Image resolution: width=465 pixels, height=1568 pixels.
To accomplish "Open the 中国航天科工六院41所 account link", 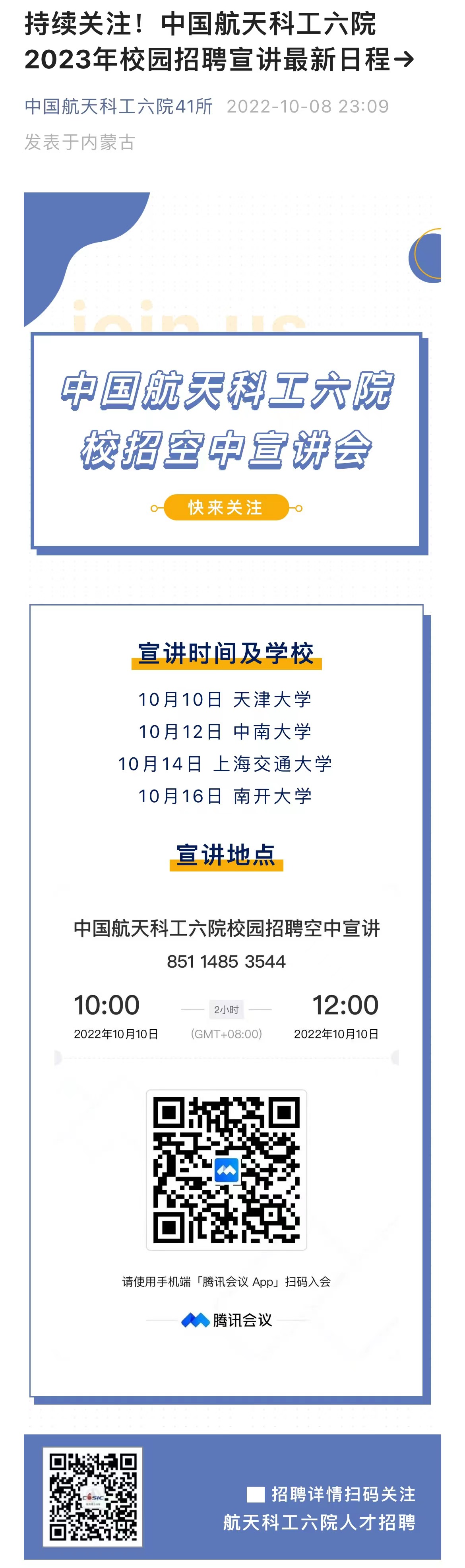I will coord(119,107).
